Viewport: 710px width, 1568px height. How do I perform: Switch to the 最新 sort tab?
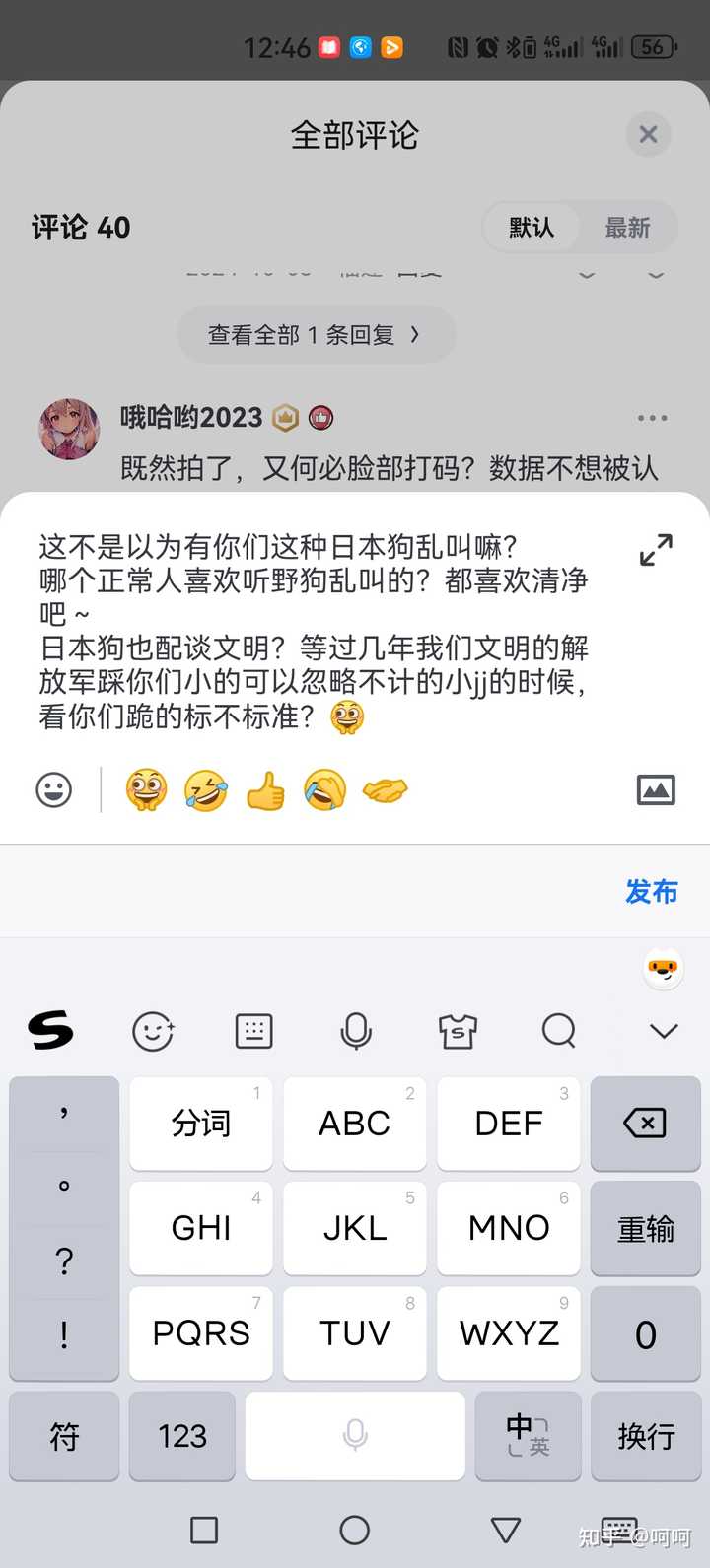(627, 228)
